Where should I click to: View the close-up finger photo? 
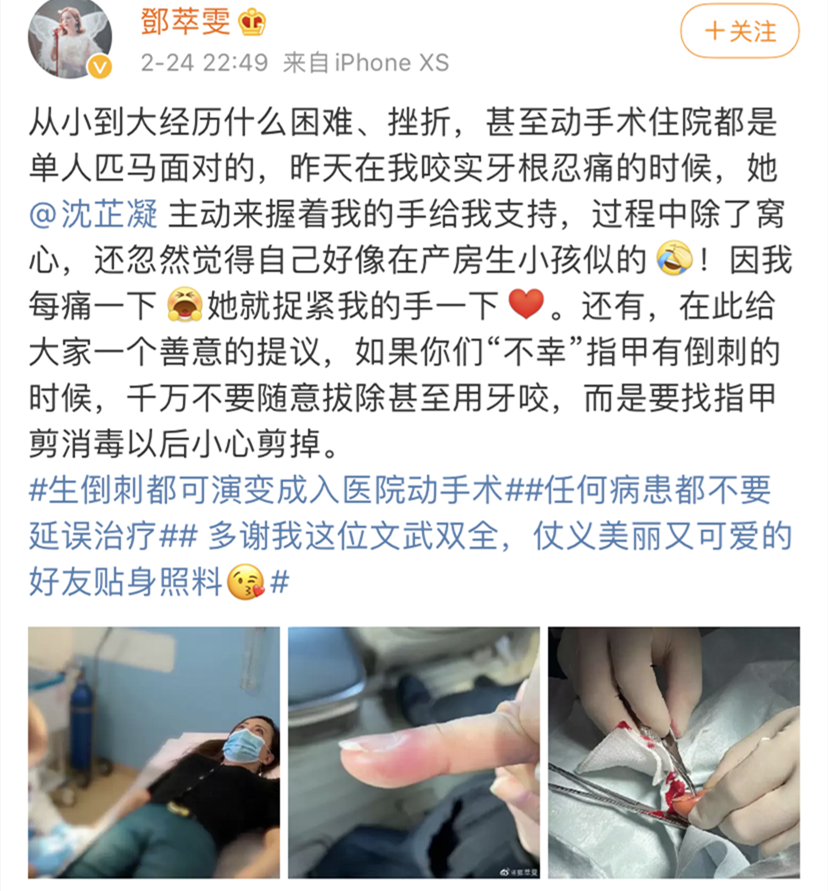pyautogui.click(x=413, y=752)
